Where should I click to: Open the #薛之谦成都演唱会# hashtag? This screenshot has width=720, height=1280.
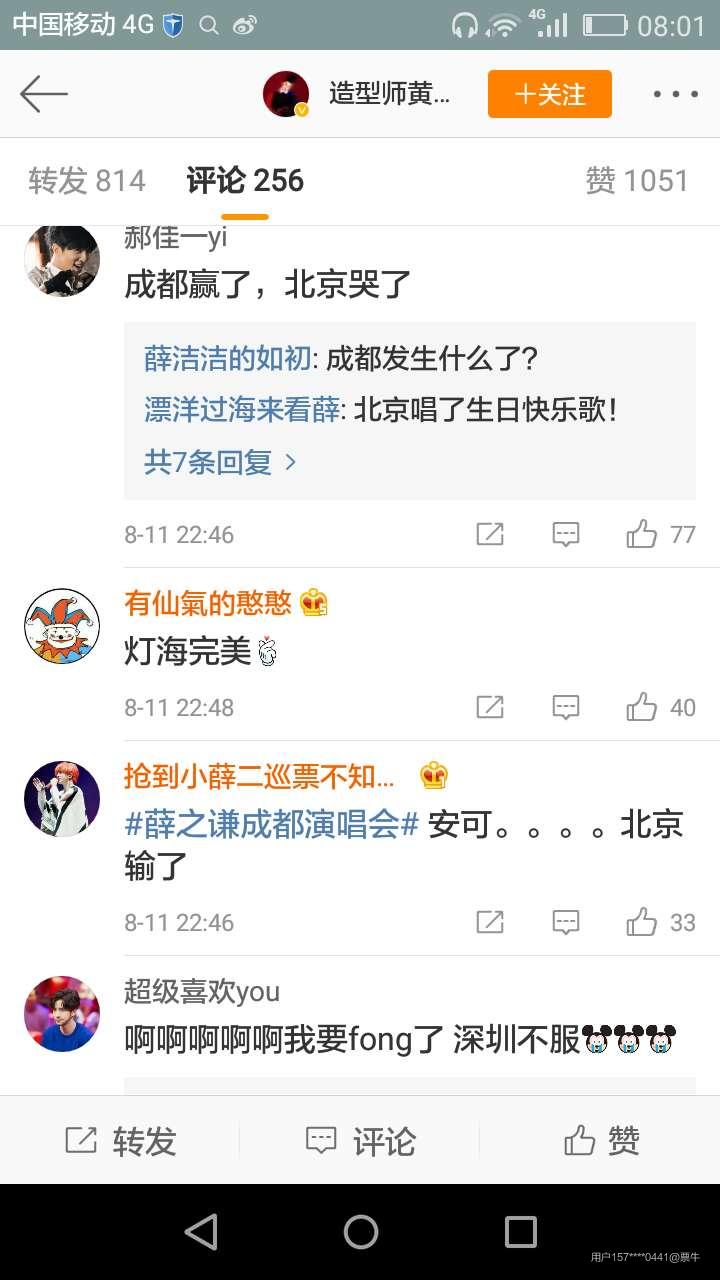(271, 826)
